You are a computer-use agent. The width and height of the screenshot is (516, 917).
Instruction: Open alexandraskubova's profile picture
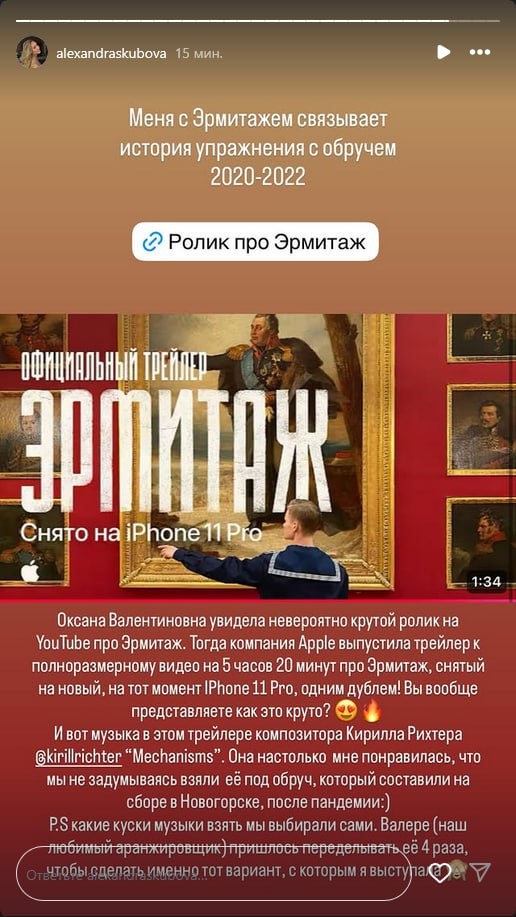(x=32, y=53)
